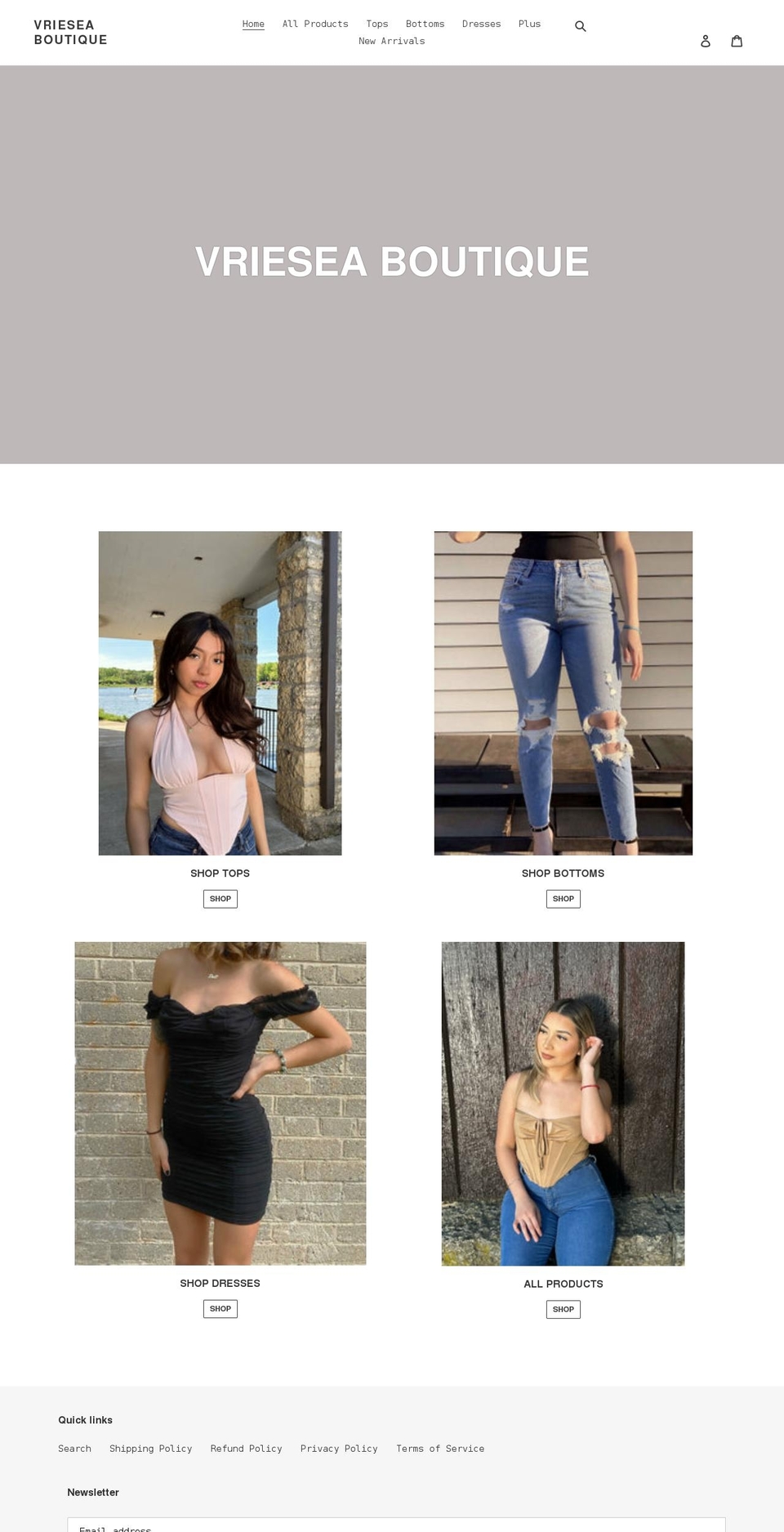Click SHOP under SHOP TOPS
Image resolution: width=784 pixels, height=1532 pixels.
(x=220, y=898)
